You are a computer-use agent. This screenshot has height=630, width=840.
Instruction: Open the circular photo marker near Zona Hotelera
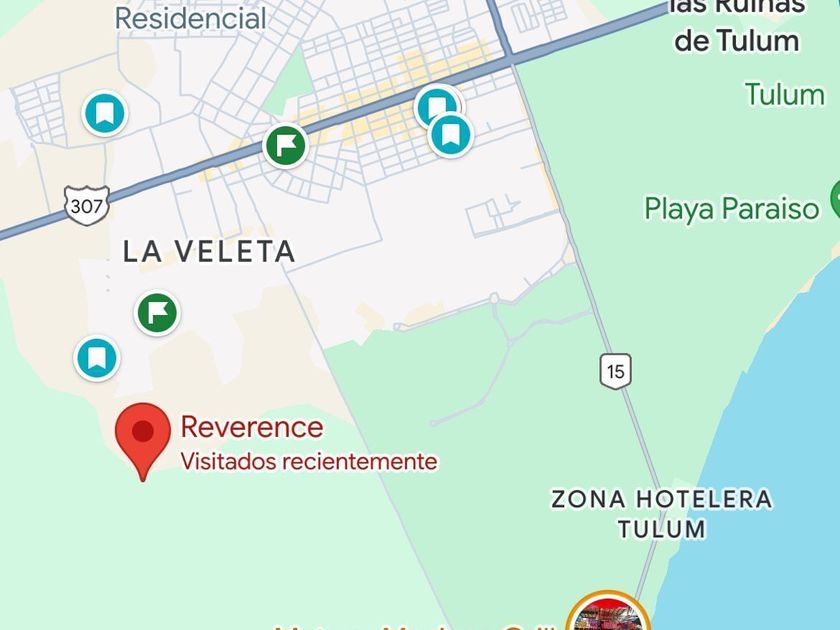pos(607,614)
